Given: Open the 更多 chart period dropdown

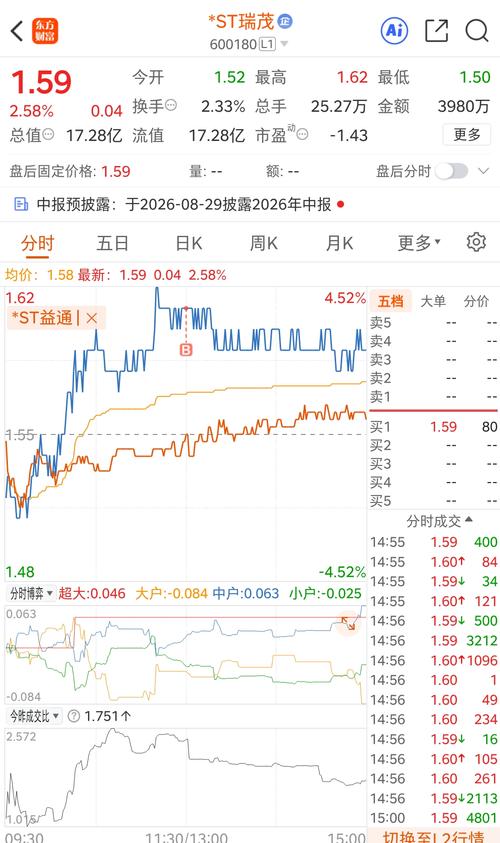Looking at the screenshot, I should (x=419, y=244).
